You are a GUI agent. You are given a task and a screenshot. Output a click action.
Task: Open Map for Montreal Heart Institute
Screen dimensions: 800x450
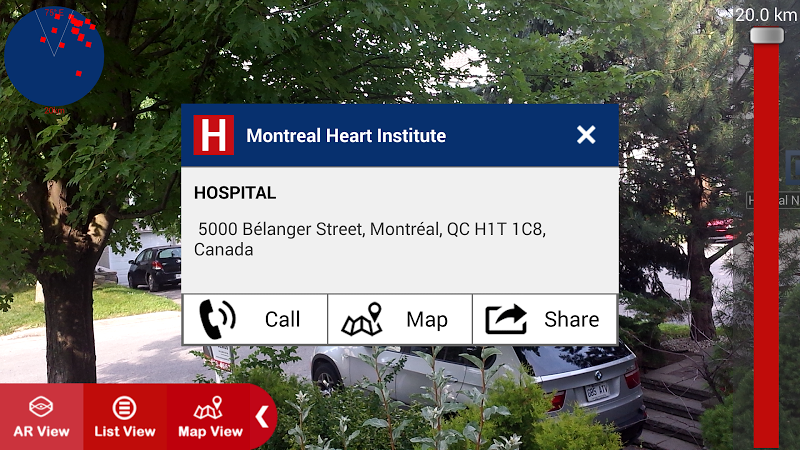[399, 320]
